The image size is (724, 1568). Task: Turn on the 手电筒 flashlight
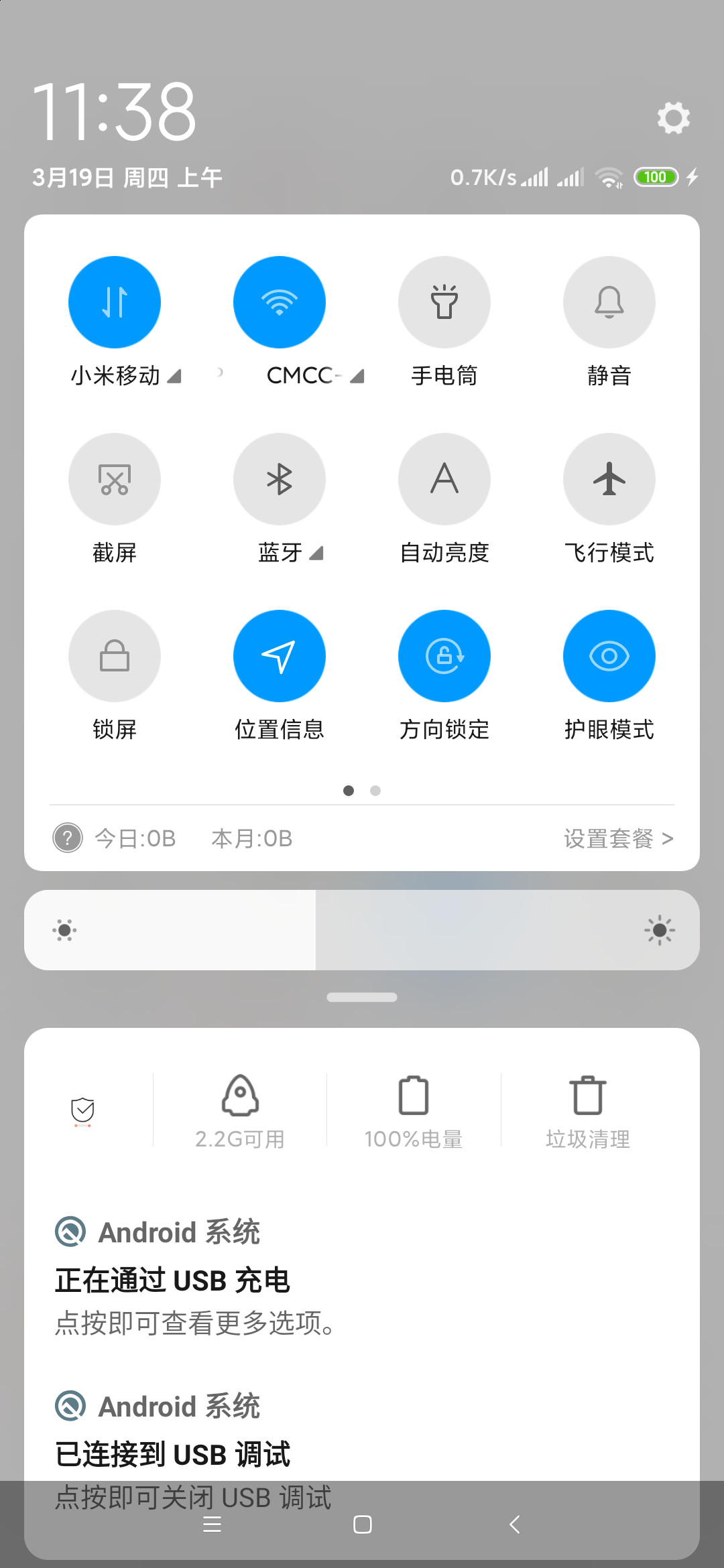coord(444,302)
